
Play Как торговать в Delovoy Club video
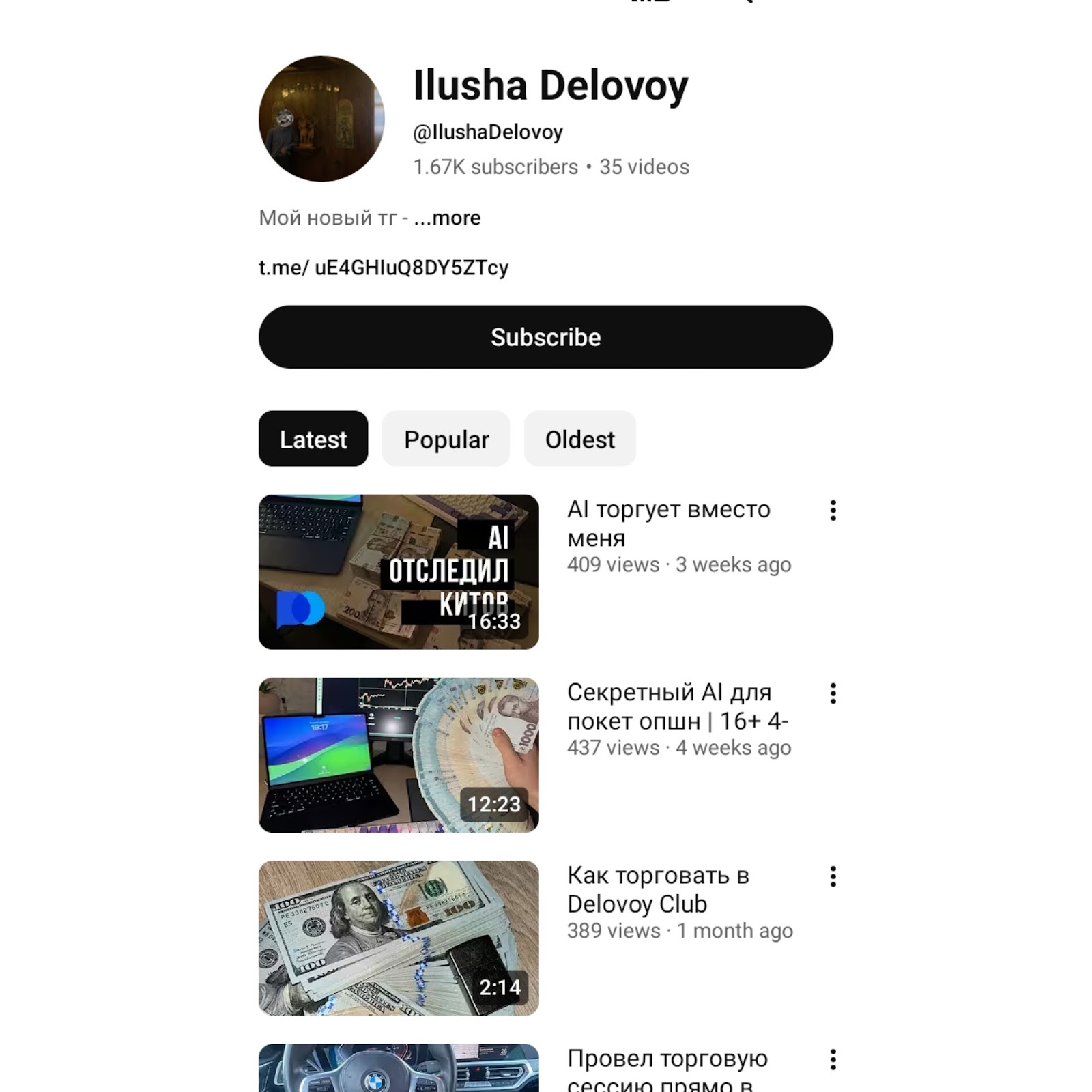click(x=399, y=938)
